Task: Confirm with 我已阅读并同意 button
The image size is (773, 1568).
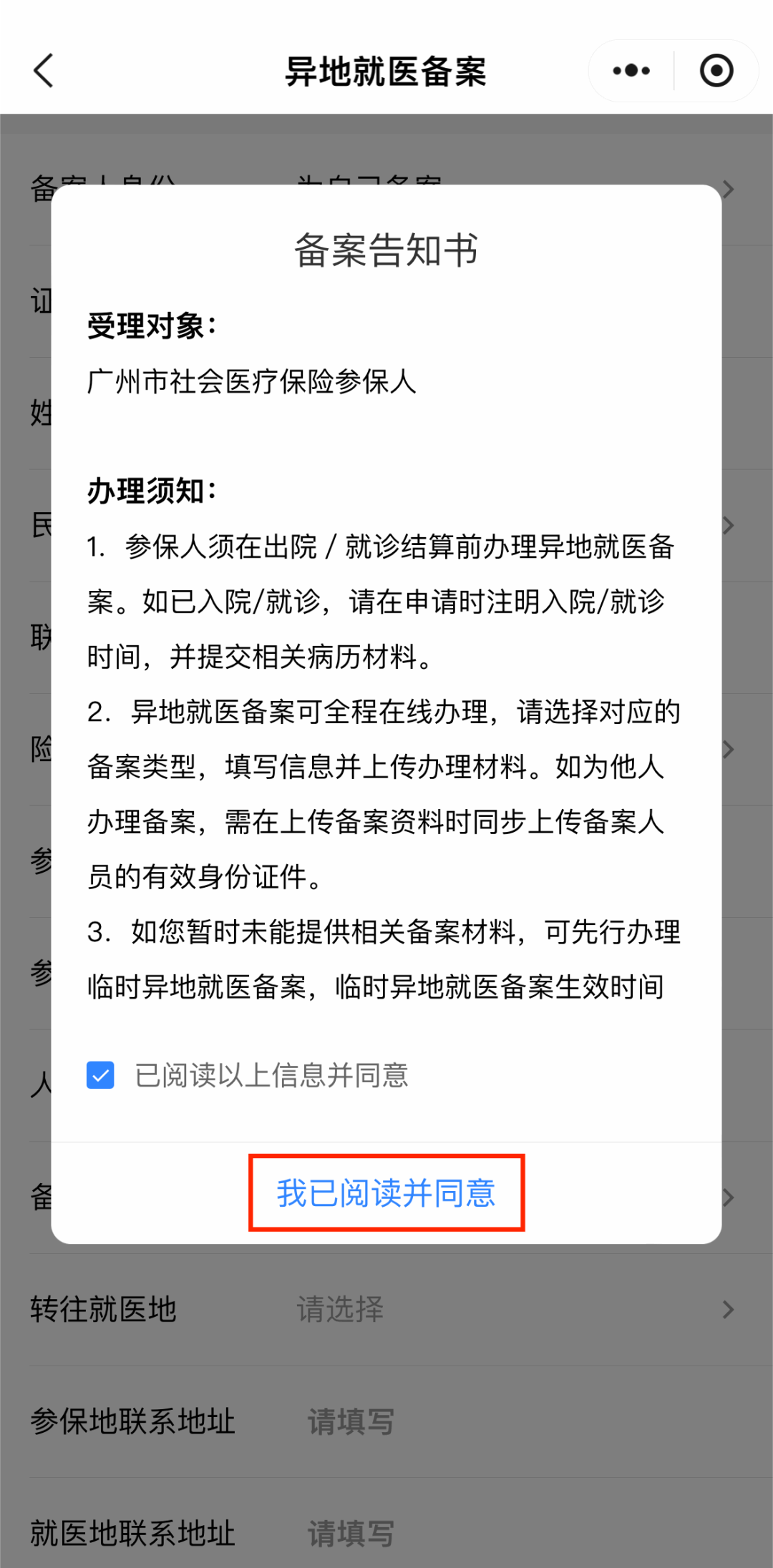Action: [386, 1192]
